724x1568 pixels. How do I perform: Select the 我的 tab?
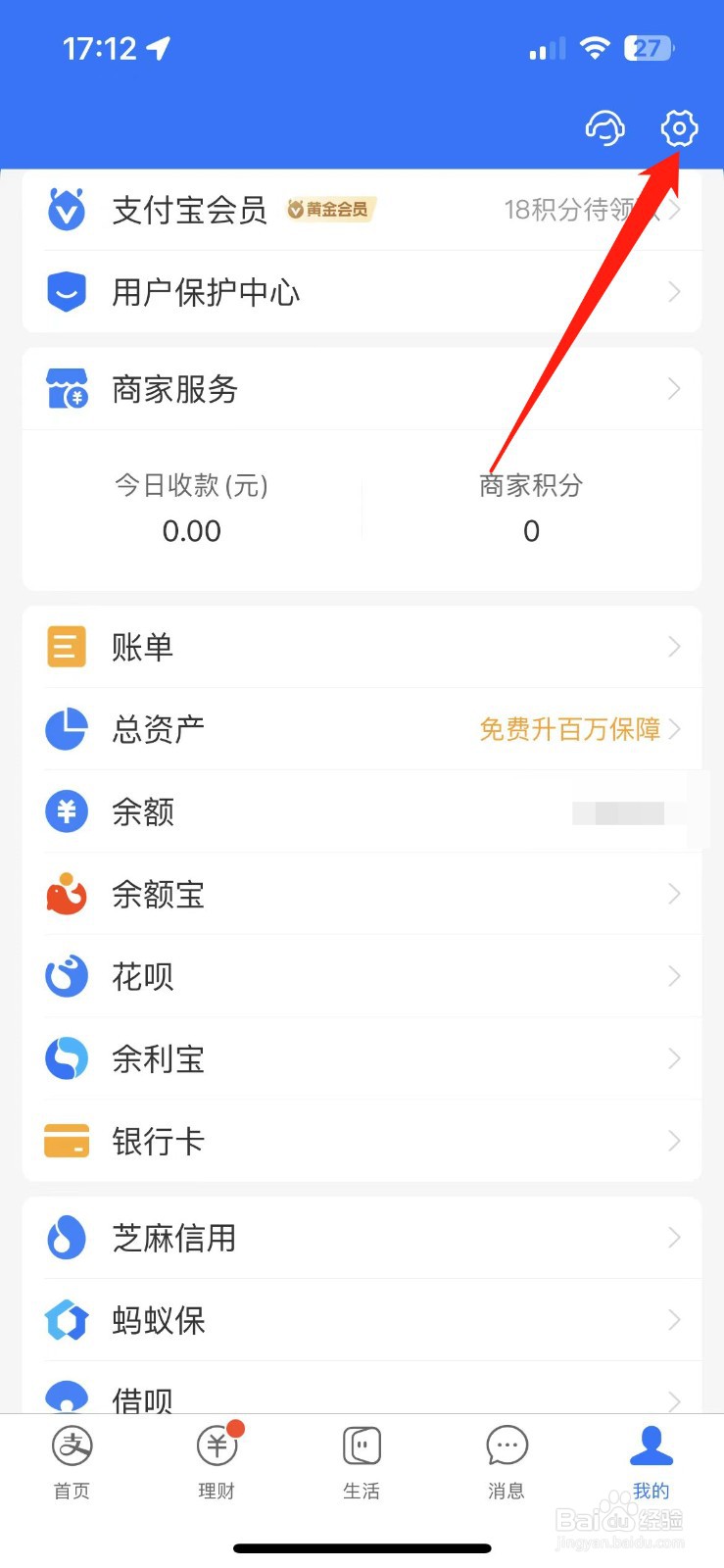coord(652,1462)
